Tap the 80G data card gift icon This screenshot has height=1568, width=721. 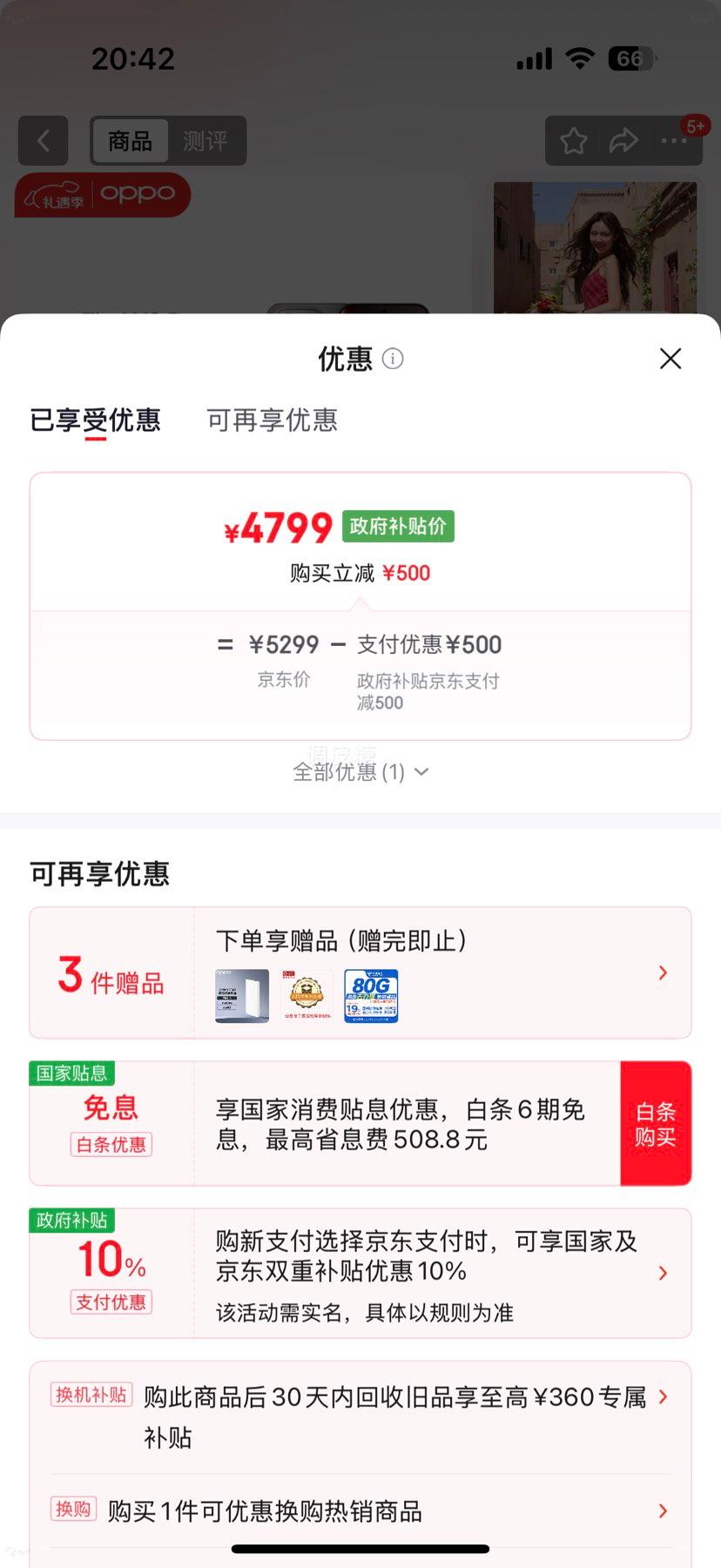[372, 995]
